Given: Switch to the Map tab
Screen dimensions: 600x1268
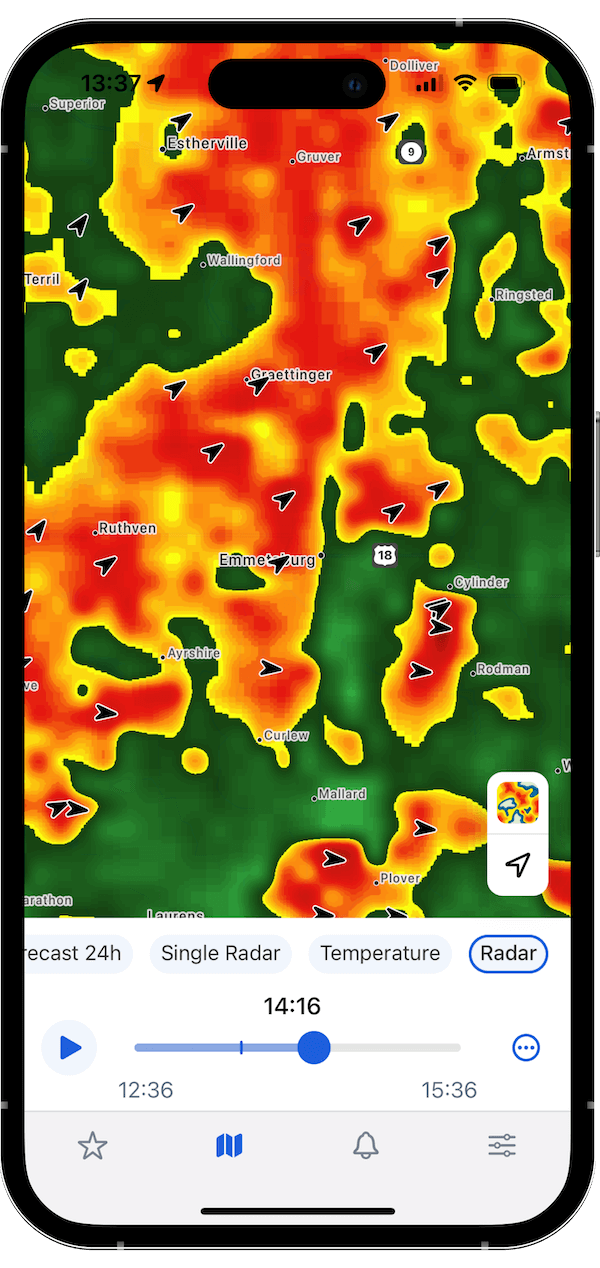Looking at the screenshot, I should [229, 1145].
